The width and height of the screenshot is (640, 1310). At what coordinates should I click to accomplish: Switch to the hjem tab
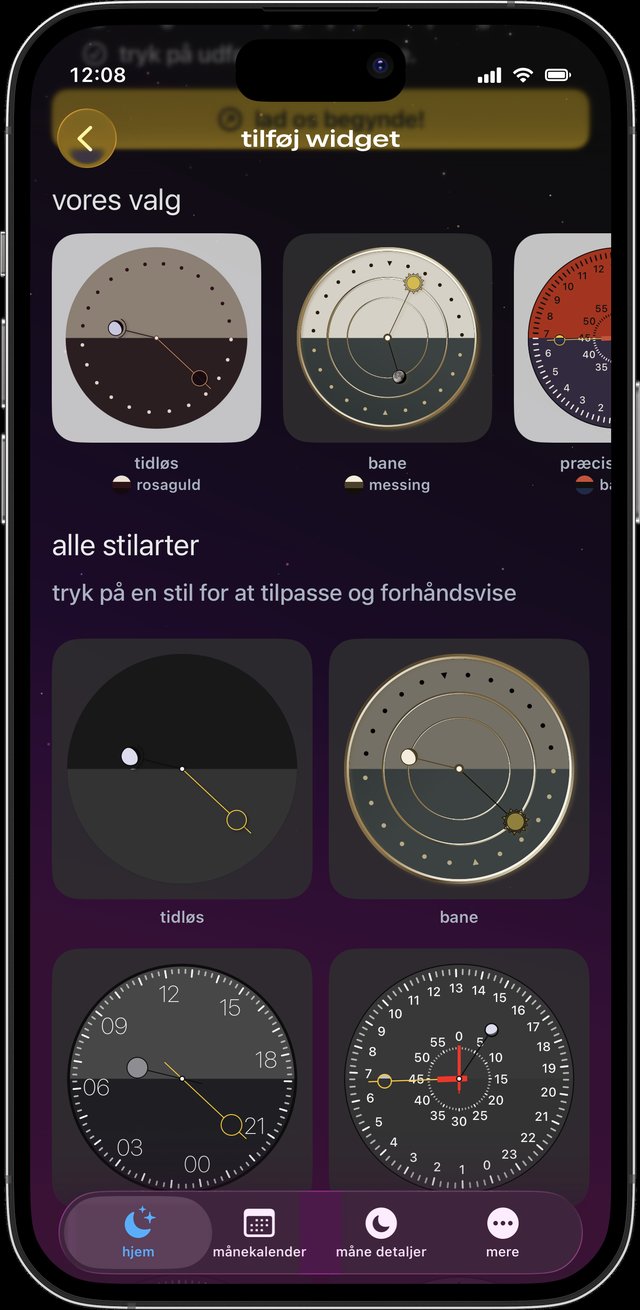[x=138, y=1233]
